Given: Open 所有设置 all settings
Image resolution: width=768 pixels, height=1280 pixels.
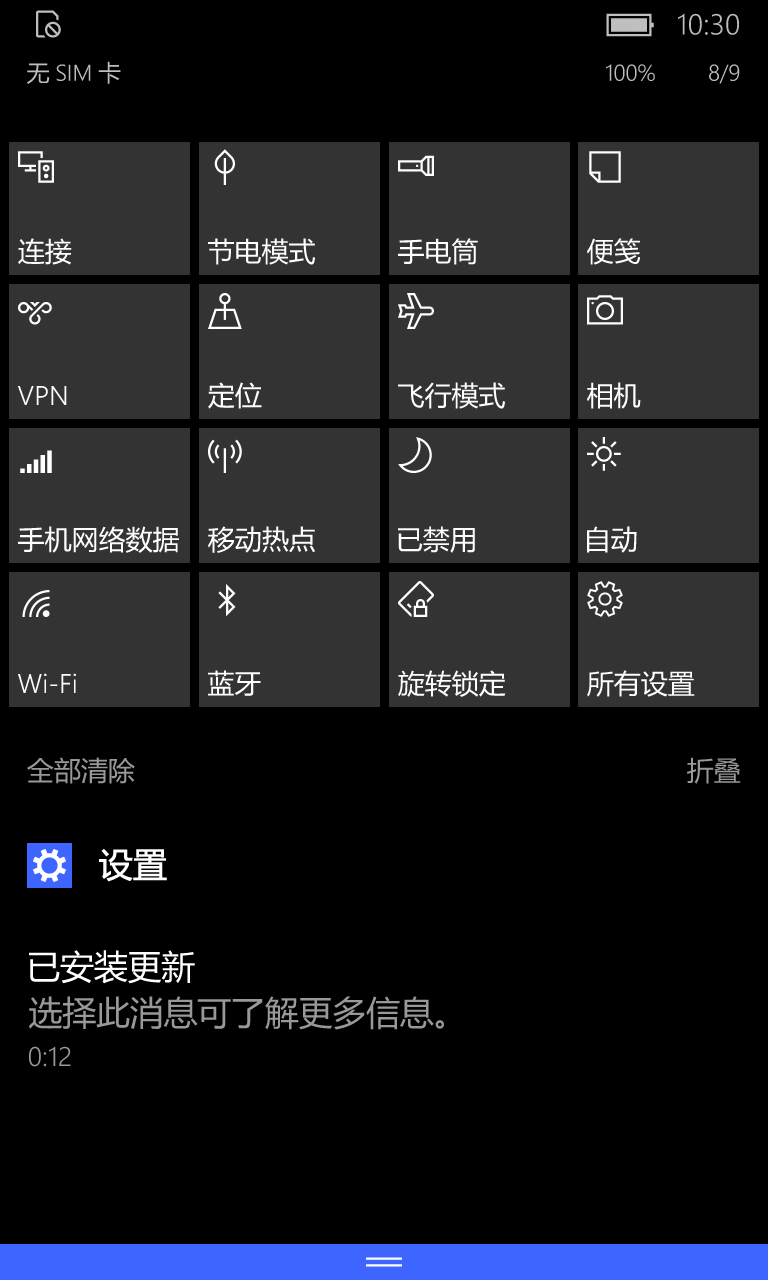Looking at the screenshot, I should (668, 639).
